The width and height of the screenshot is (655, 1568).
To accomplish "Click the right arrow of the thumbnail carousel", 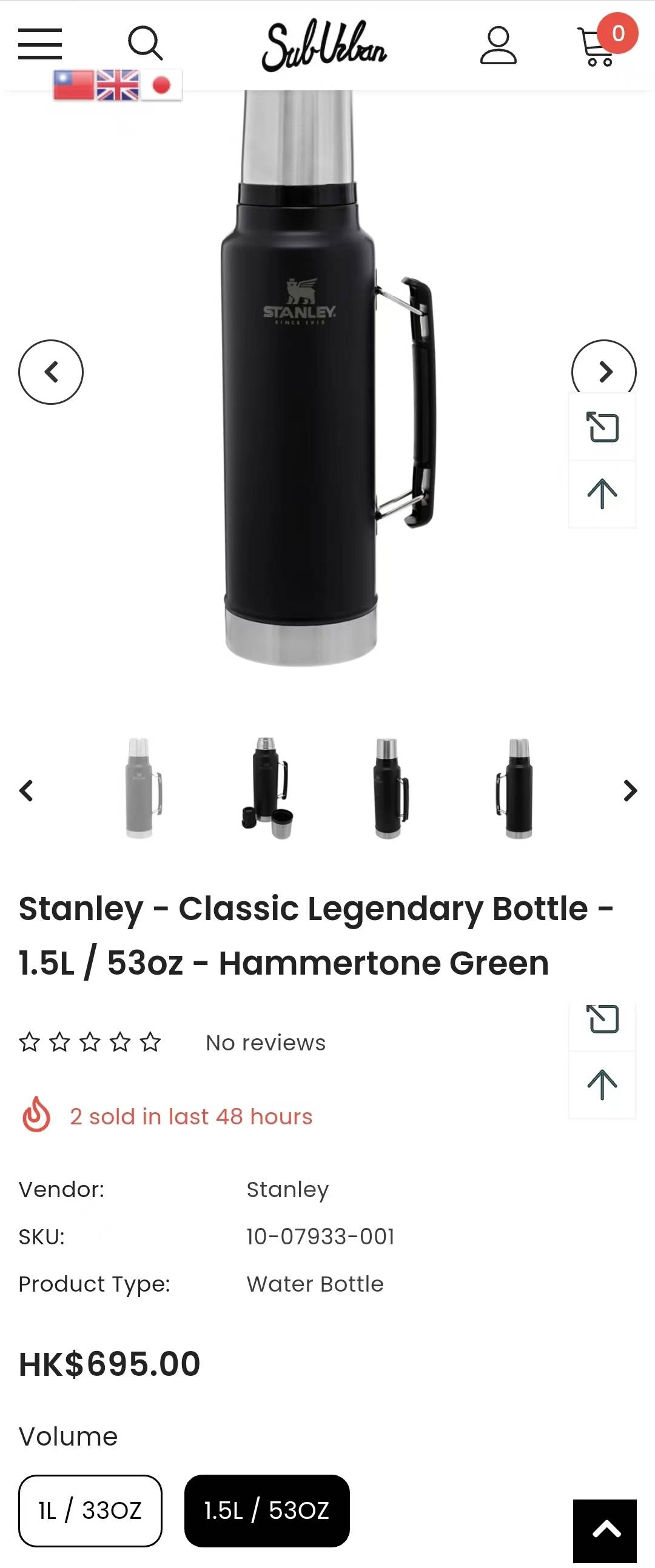I will 628,790.
